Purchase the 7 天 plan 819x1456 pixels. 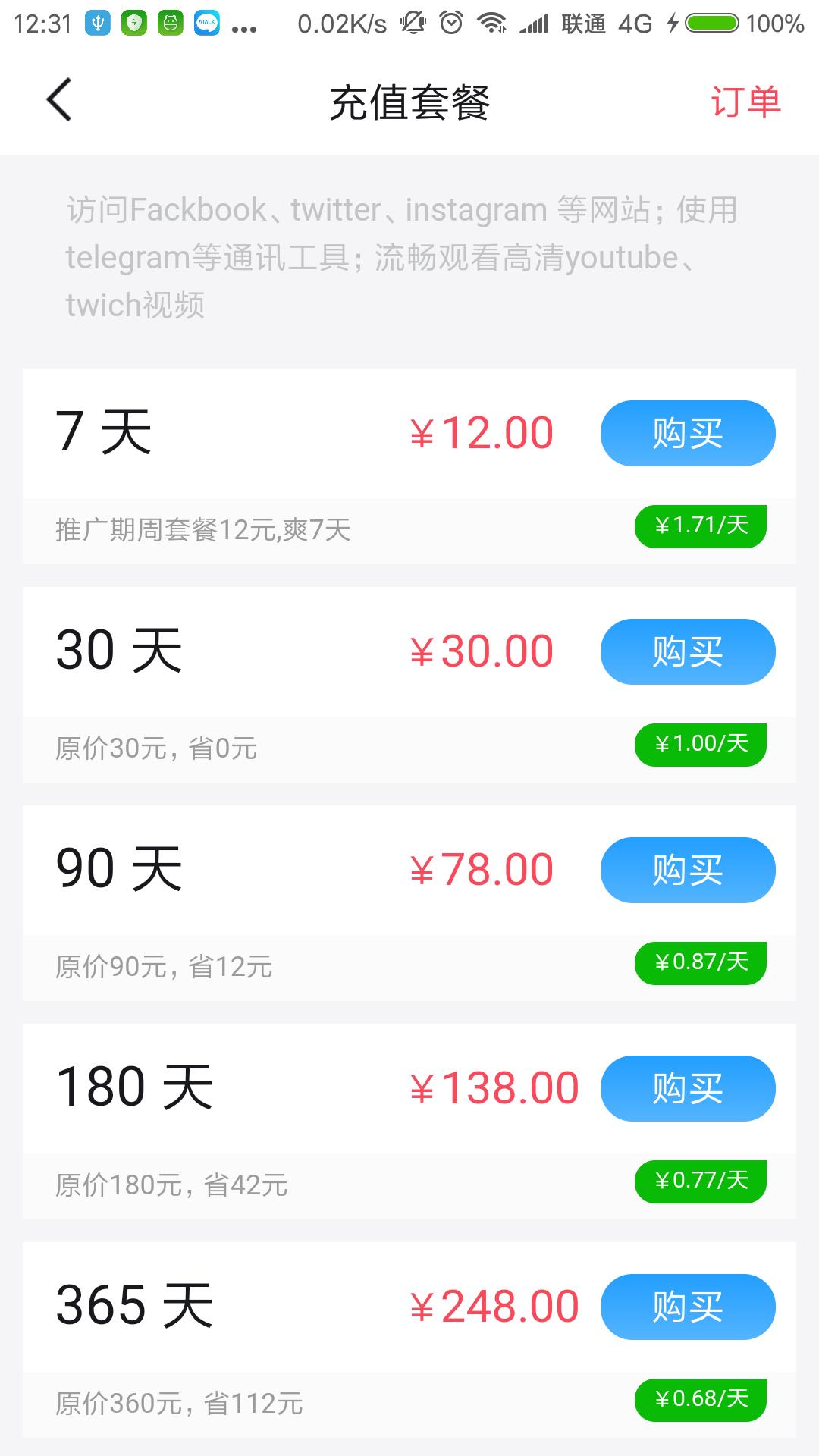point(686,433)
